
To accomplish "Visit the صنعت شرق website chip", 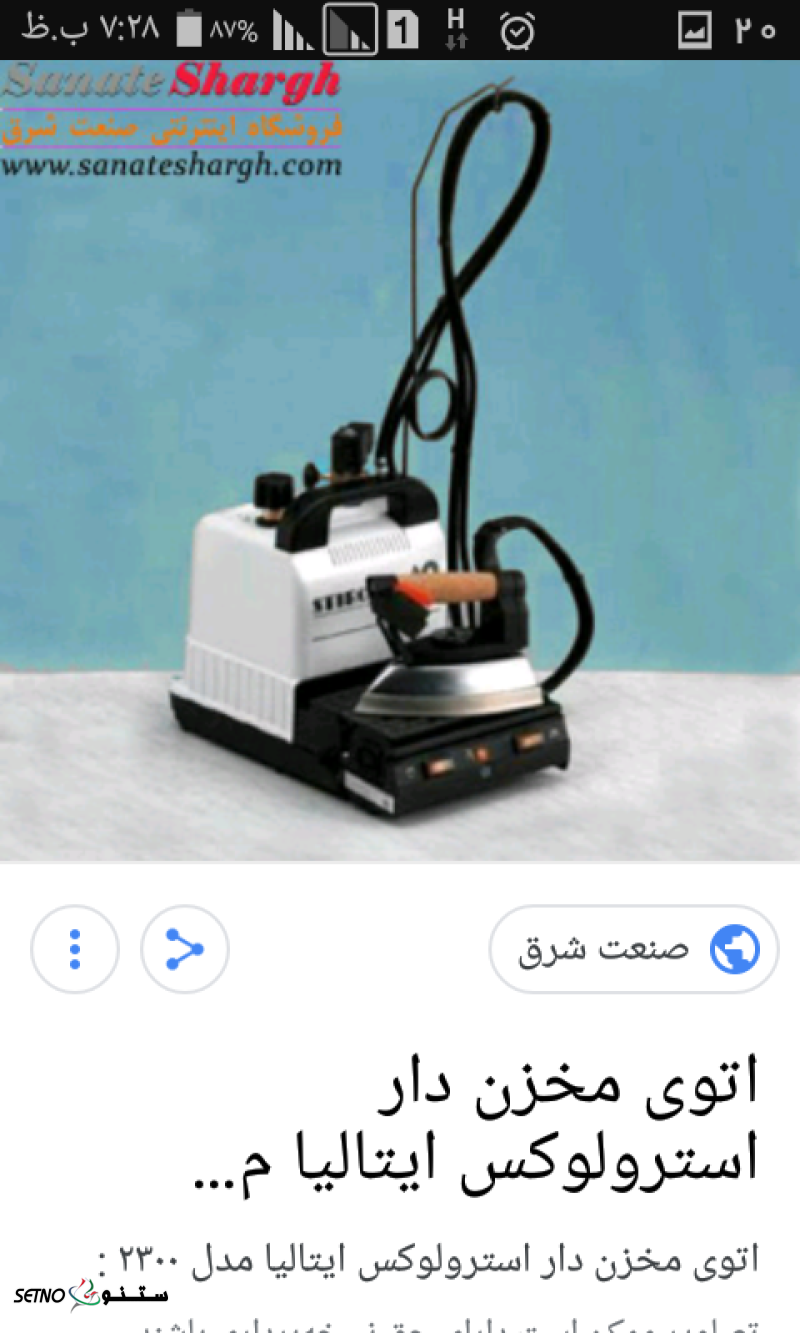I will tap(634, 949).
